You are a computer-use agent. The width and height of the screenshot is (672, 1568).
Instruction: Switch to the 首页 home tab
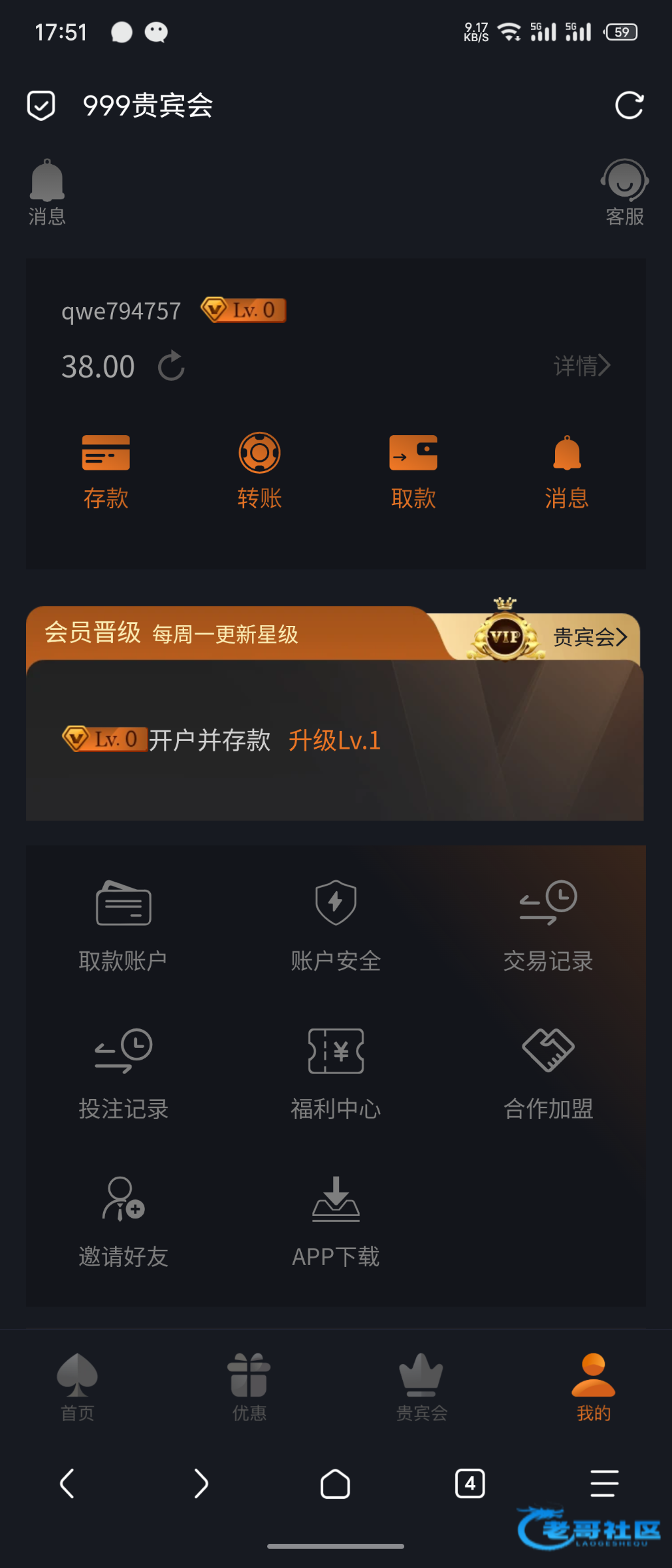click(78, 1386)
